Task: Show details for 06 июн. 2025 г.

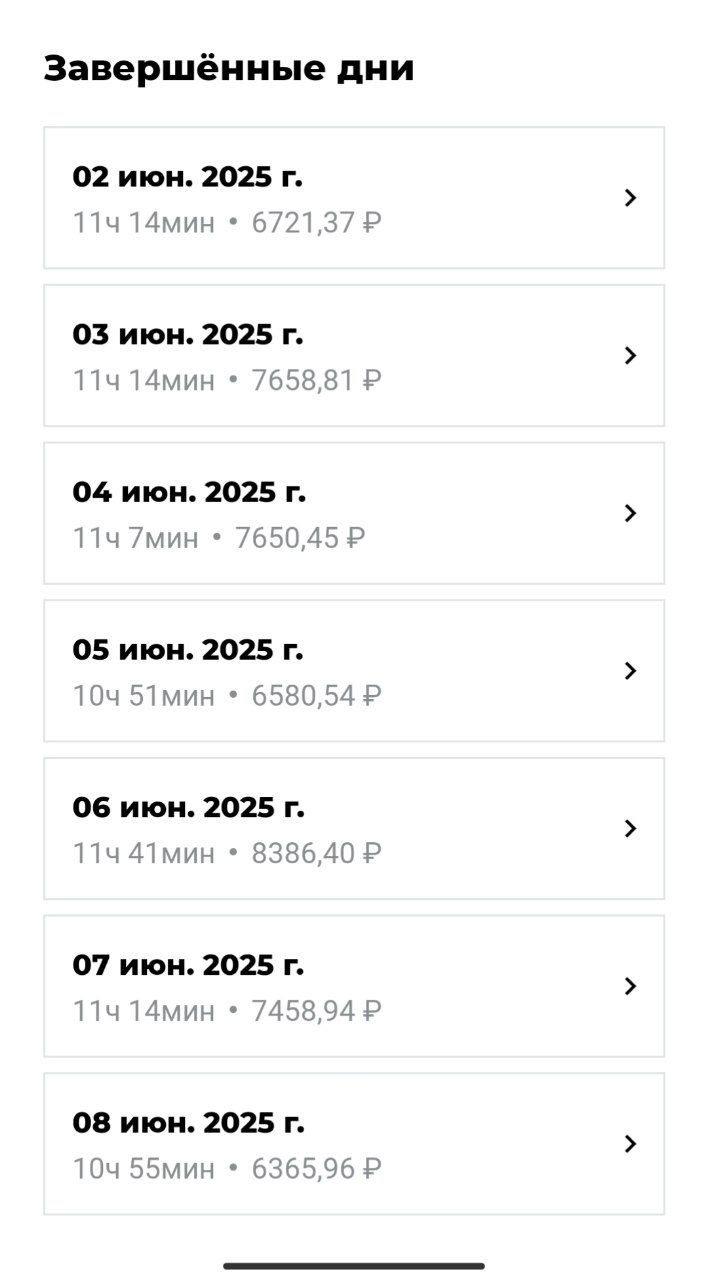Action: click(x=353, y=828)
